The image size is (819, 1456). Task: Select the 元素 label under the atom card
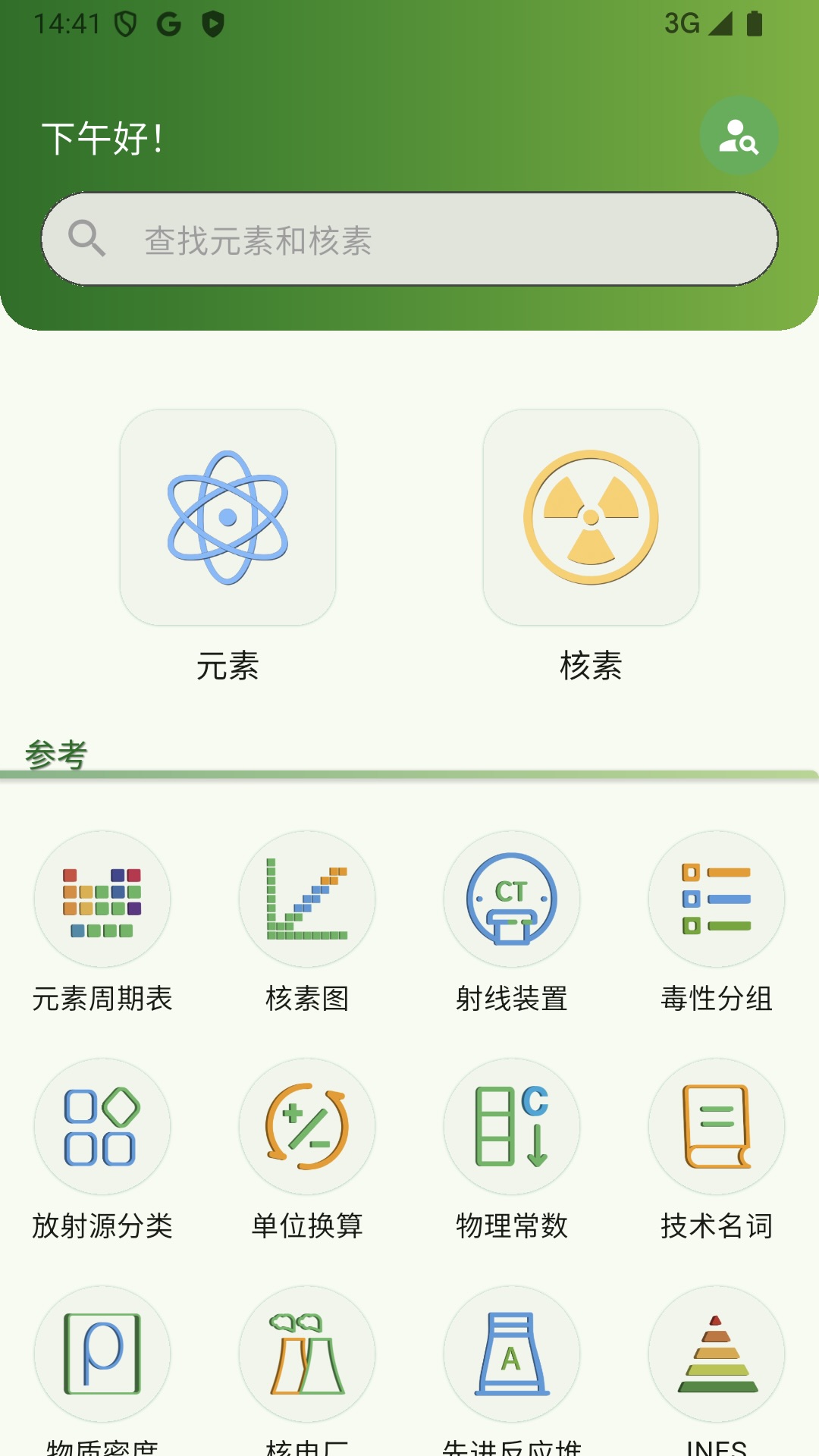click(227, 666)
